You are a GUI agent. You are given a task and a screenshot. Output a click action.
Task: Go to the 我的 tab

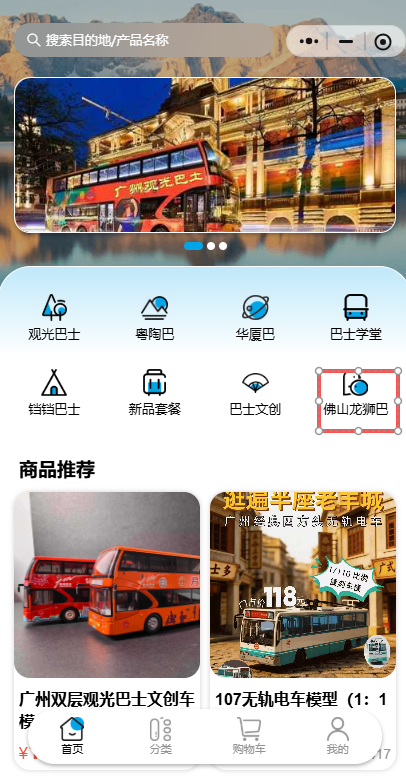click(338, 736)
